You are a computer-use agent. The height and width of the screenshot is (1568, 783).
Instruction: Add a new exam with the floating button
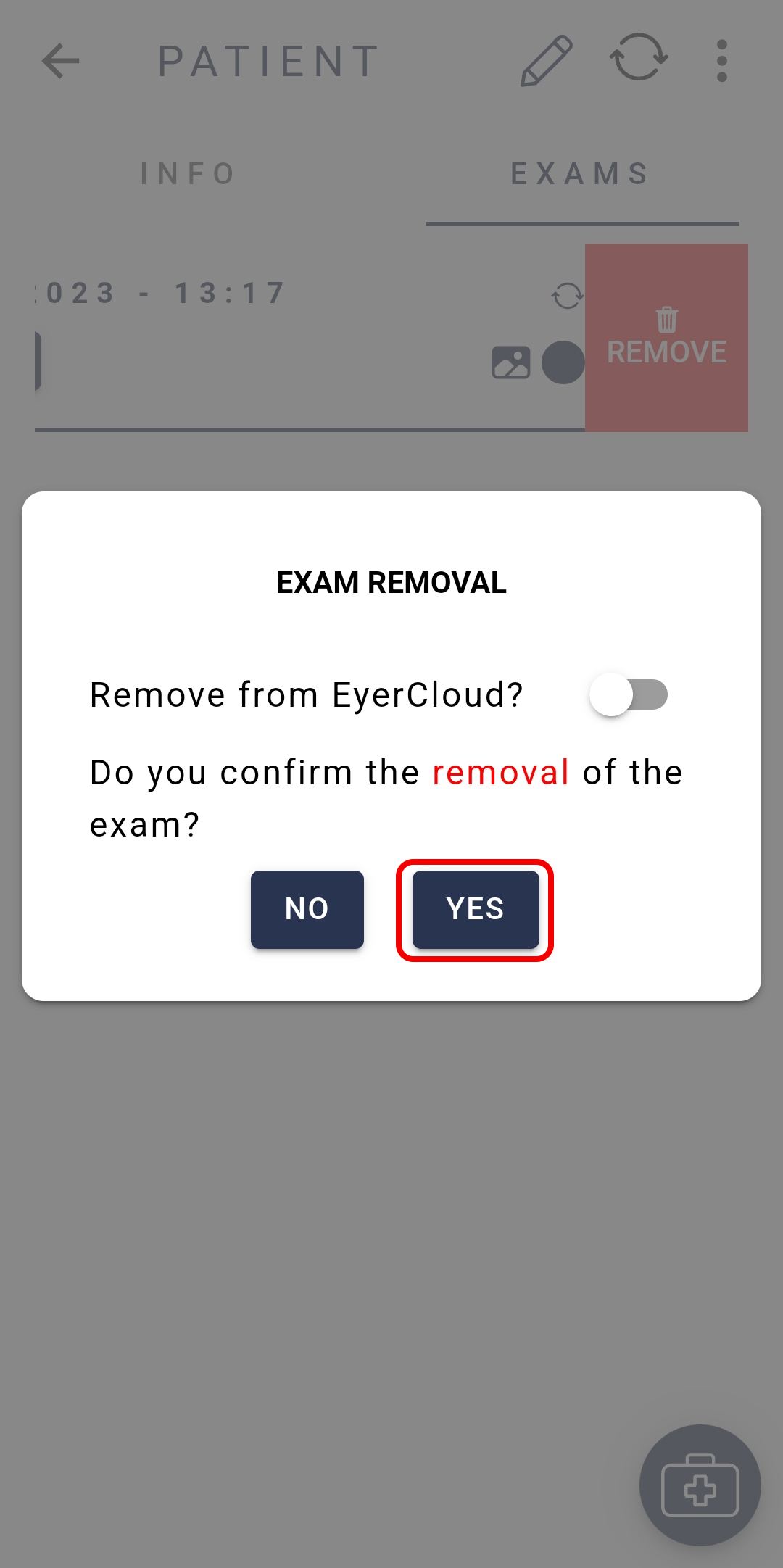700,1485
